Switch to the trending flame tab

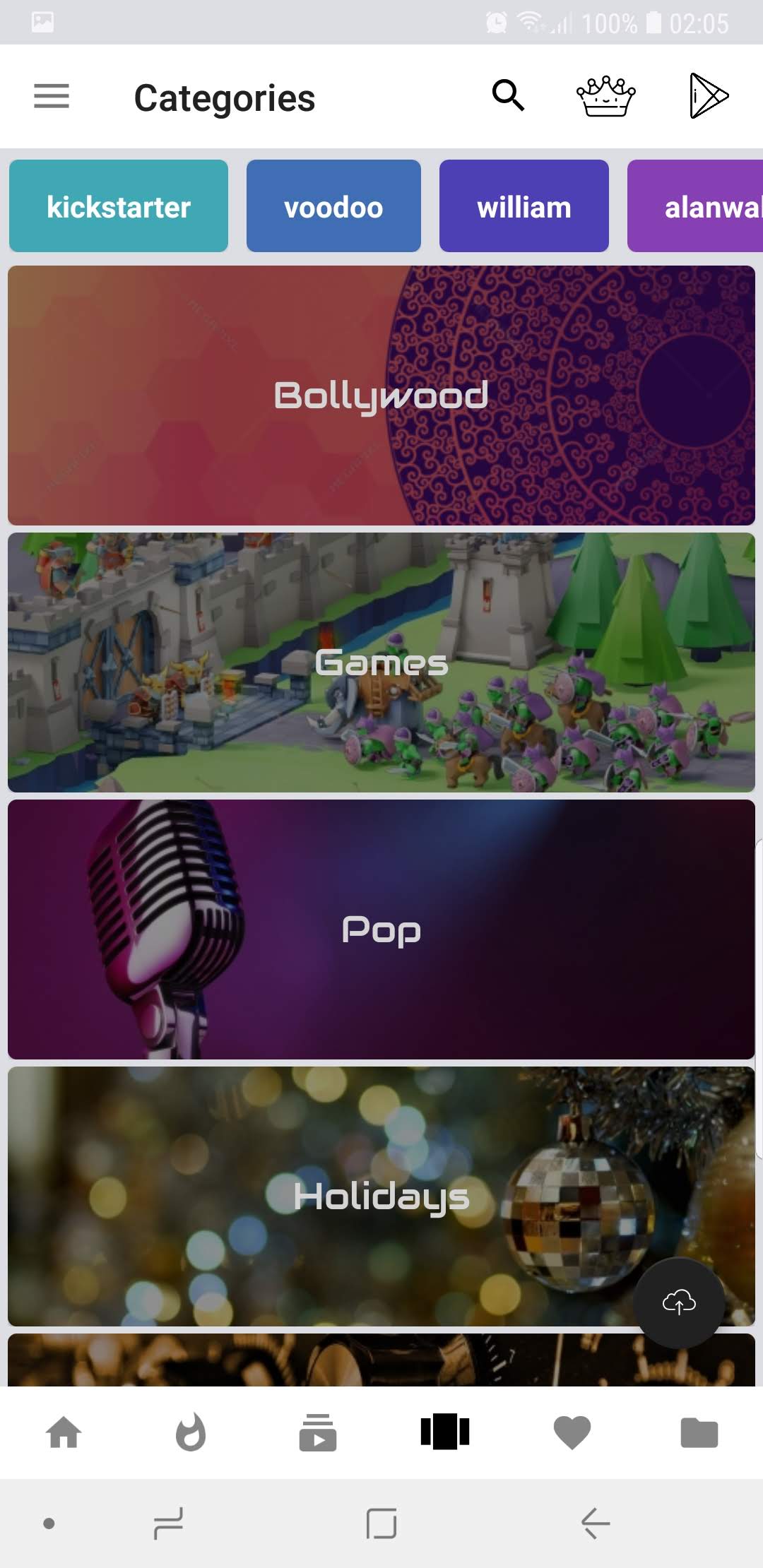point(191,1432)
